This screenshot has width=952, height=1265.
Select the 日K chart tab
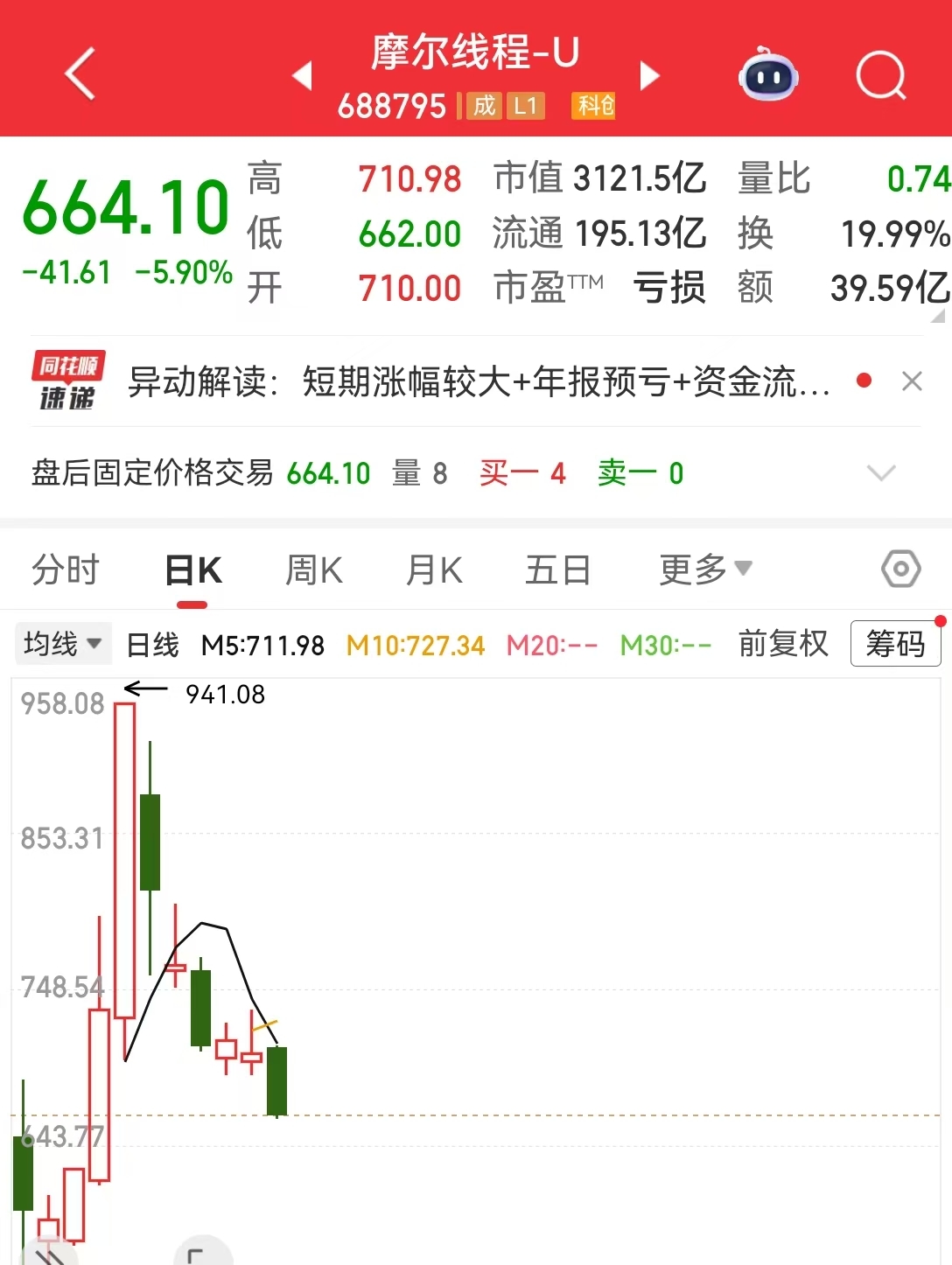coord(193,570)
